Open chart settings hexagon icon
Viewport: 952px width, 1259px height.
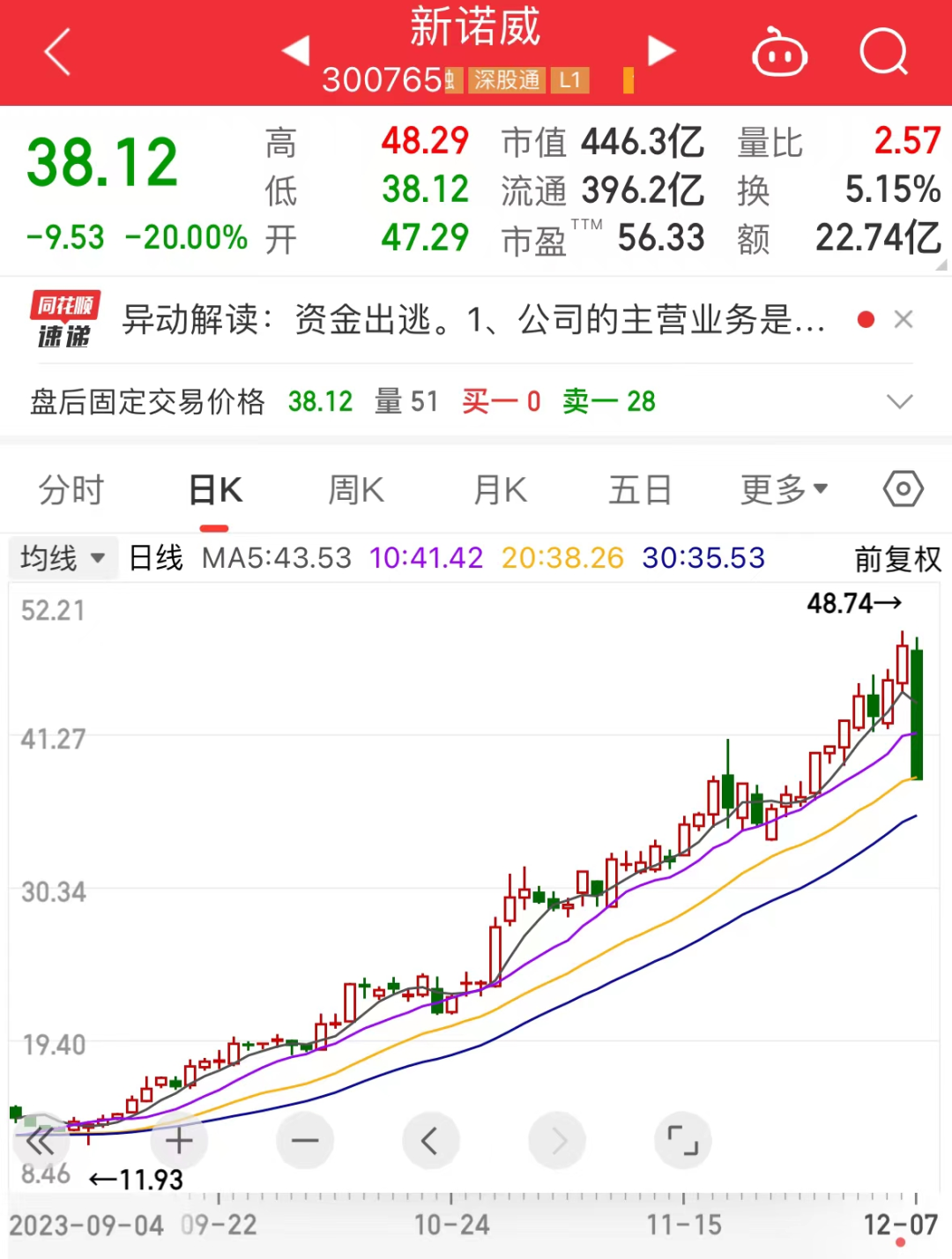click(904, 489)
